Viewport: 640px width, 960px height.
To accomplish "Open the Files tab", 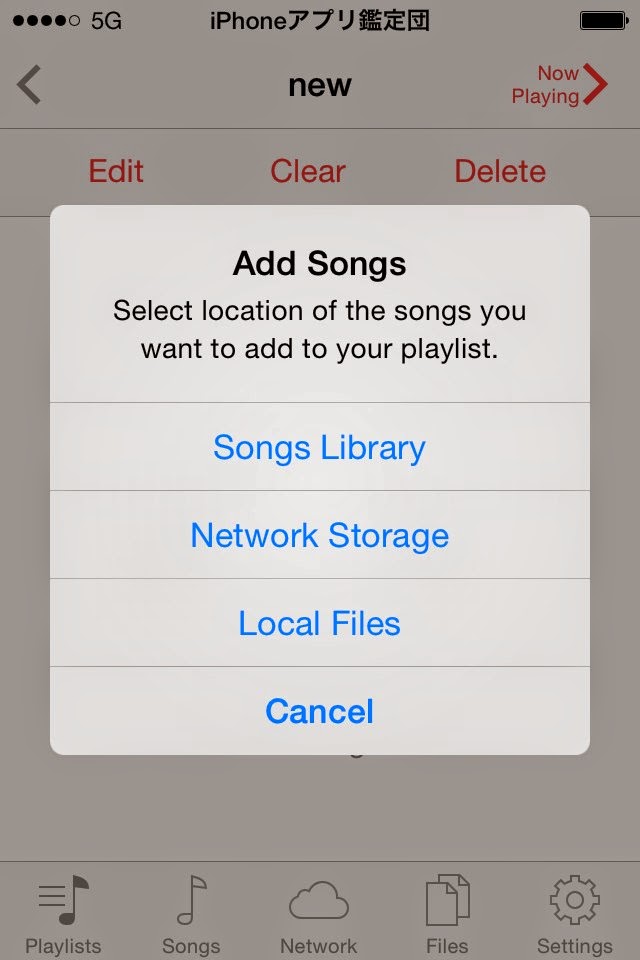I will pos(447,913).
